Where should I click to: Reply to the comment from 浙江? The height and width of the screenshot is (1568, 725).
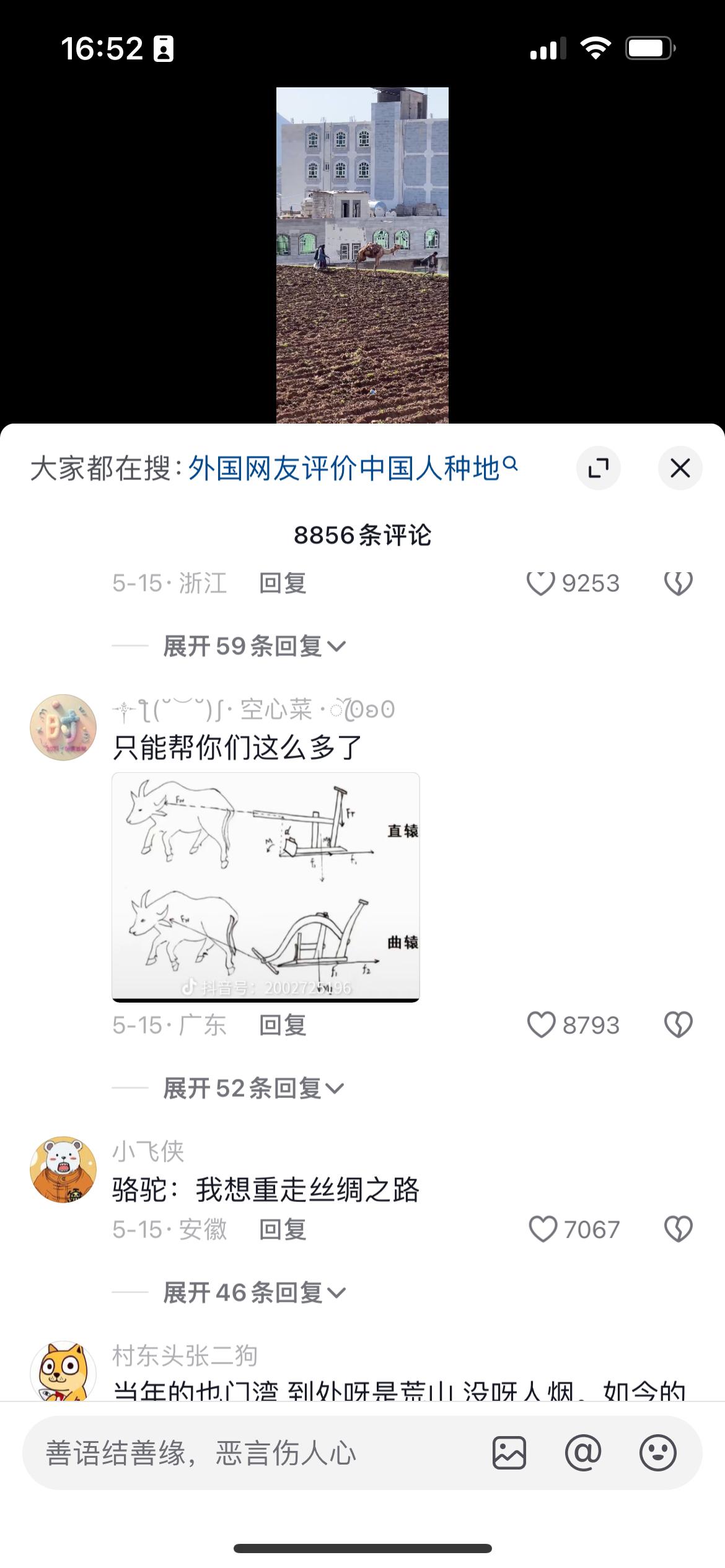tap(283, 583)
